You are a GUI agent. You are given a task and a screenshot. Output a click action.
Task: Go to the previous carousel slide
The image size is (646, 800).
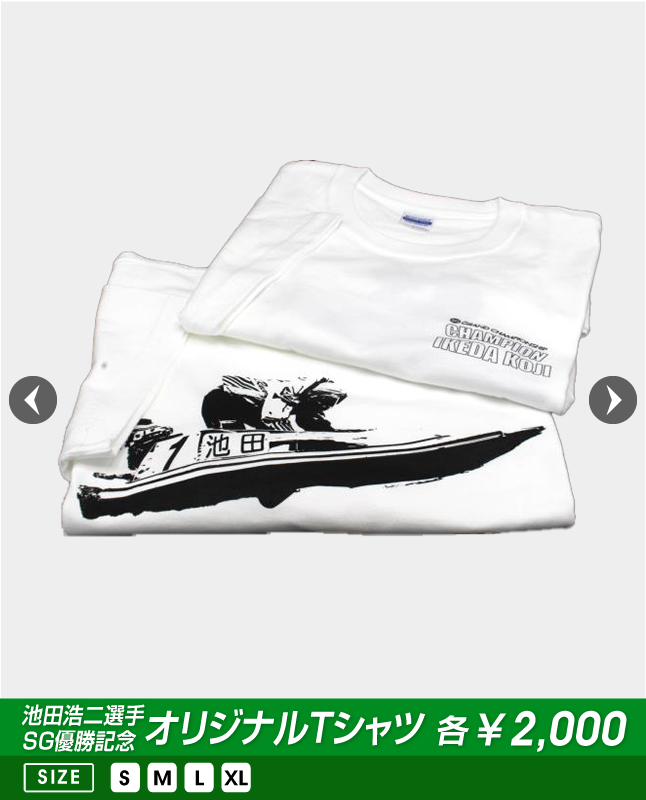pyautogui.click(x=33, y=401)
